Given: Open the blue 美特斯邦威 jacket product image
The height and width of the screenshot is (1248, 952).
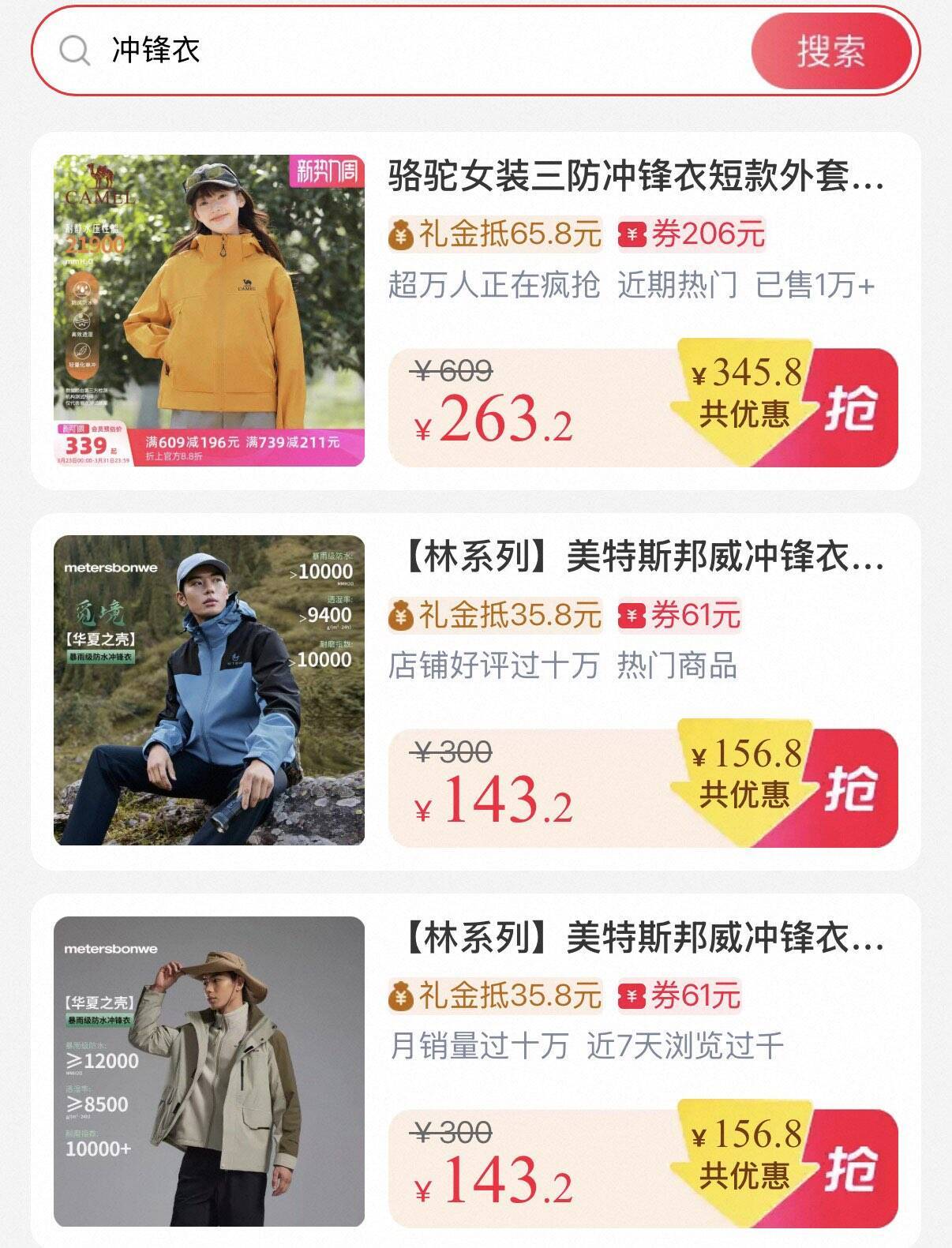Looking at the screenshot, I should (x=209, y=691).
